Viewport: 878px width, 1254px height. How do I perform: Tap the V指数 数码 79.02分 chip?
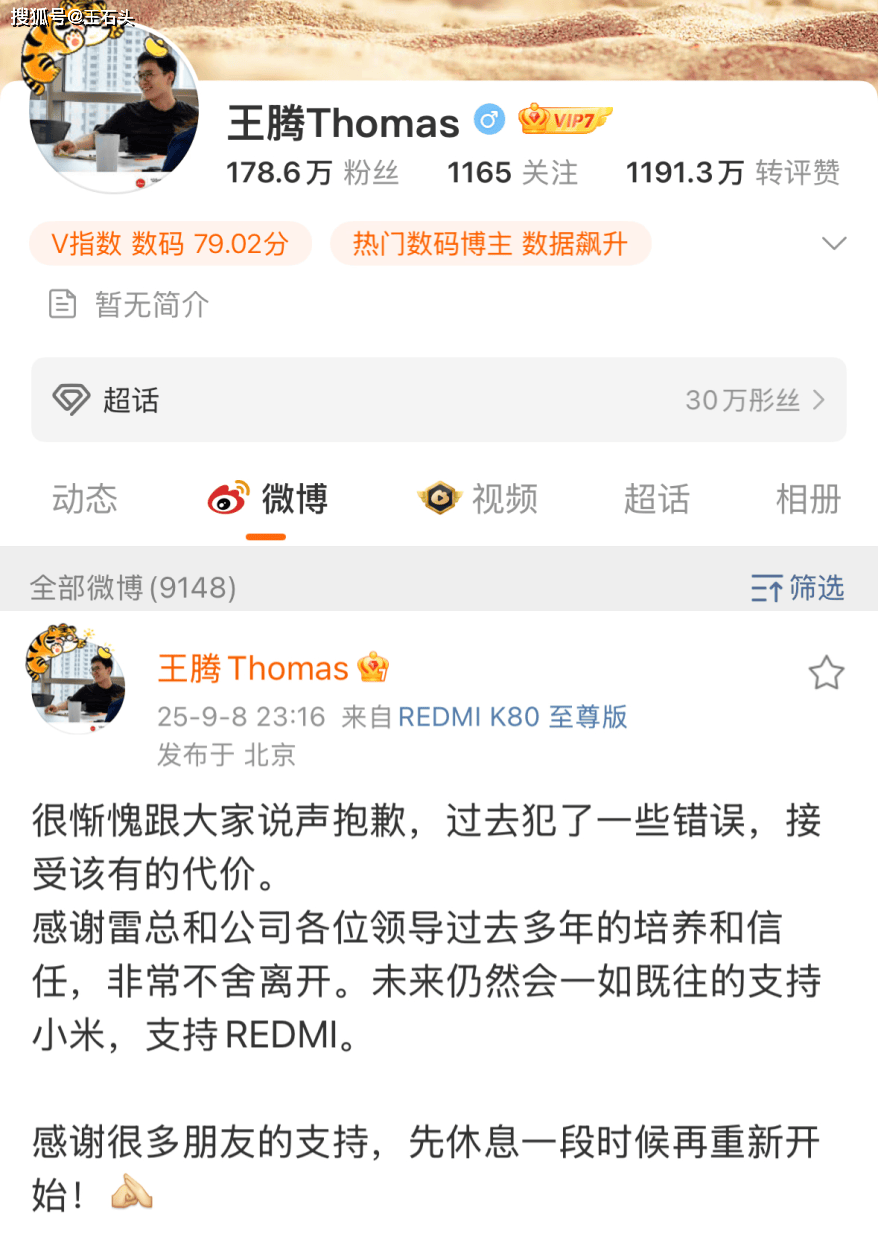[170, 244]
